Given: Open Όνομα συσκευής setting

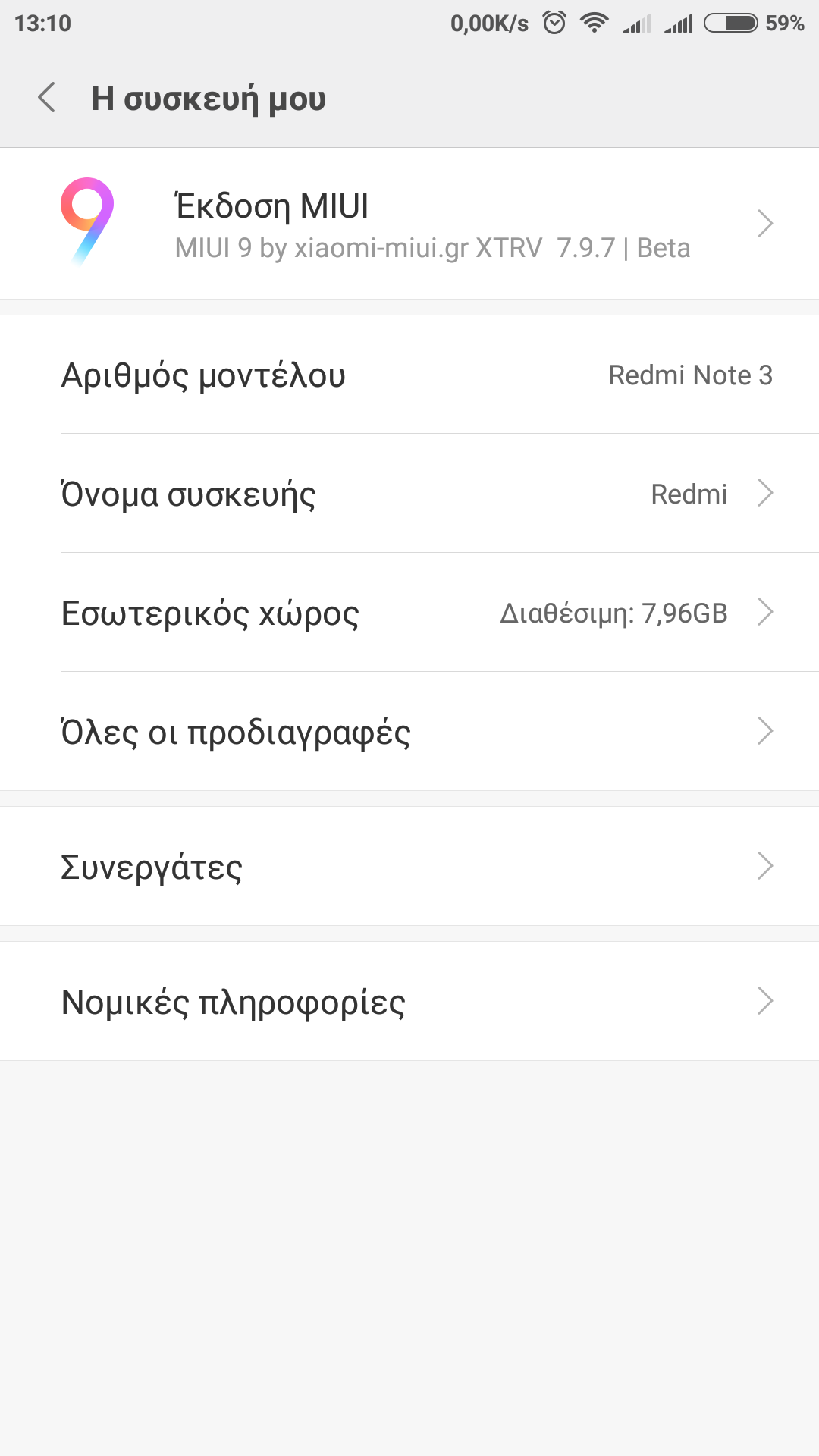Looking at the screenshot, I should coord(409,494).
